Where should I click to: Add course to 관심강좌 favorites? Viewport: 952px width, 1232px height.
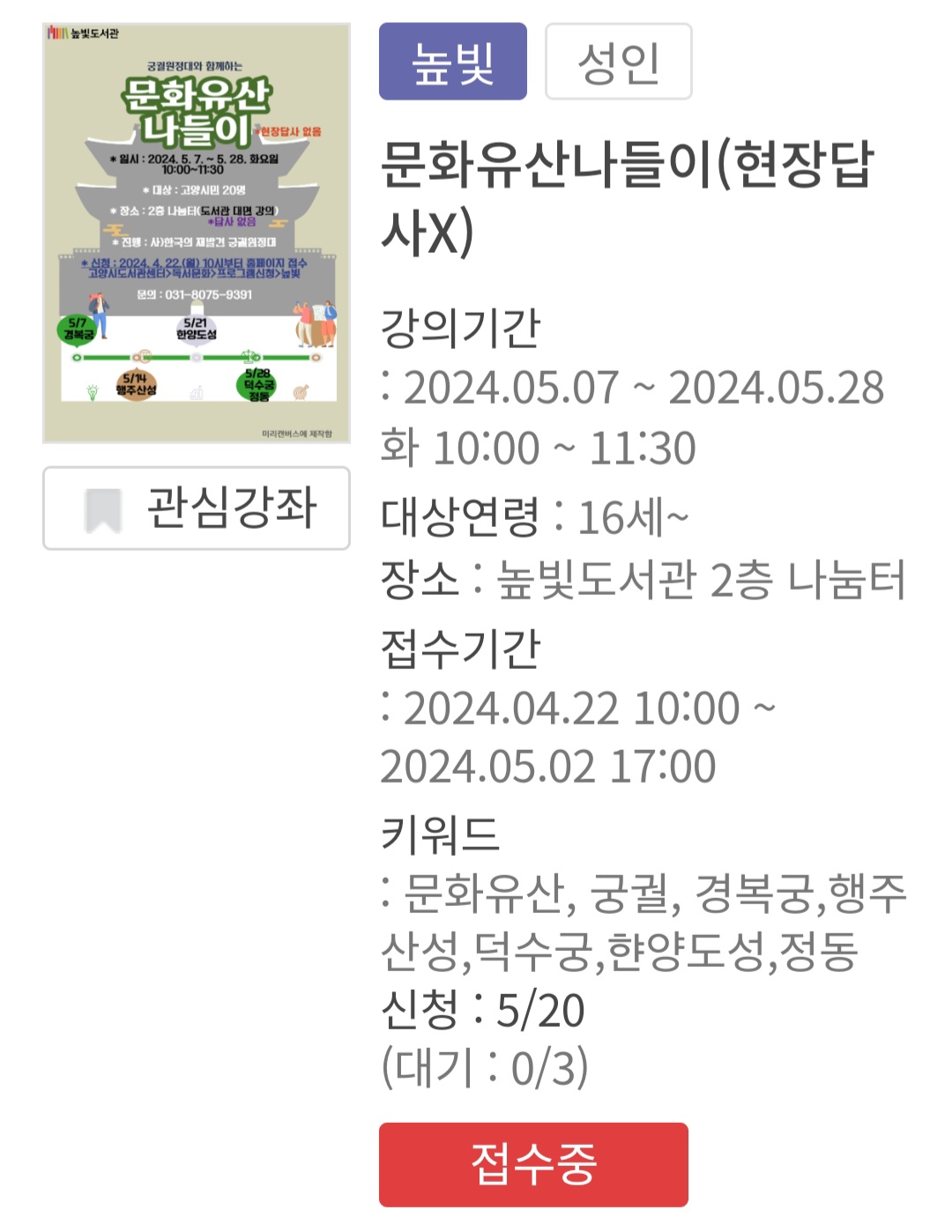[197, 508]
